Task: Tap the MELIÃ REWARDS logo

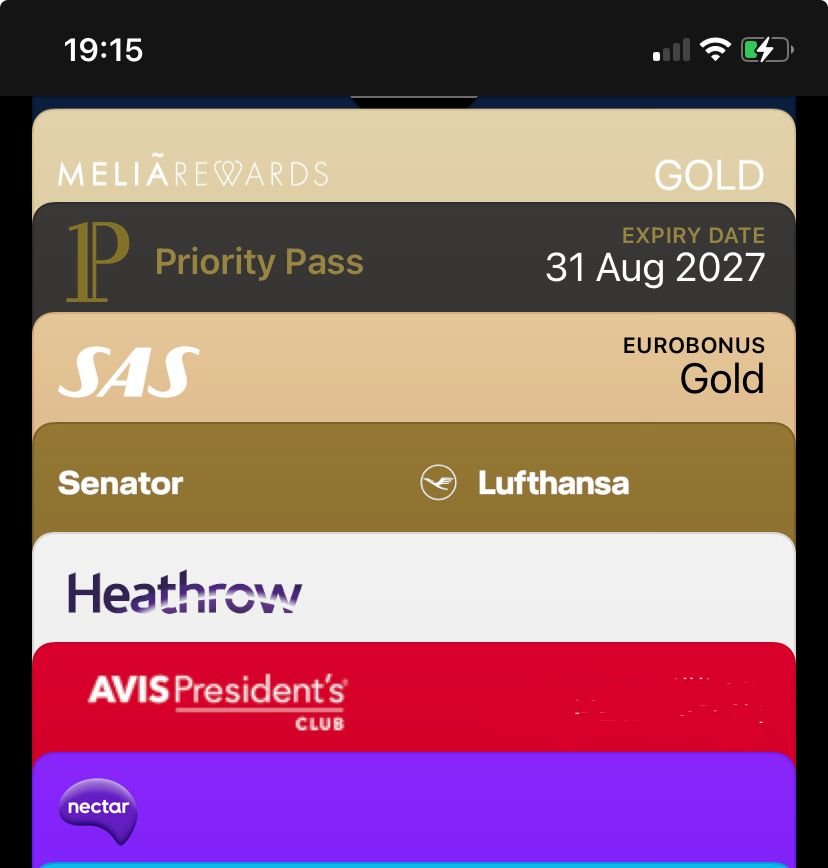Action: 192,172
